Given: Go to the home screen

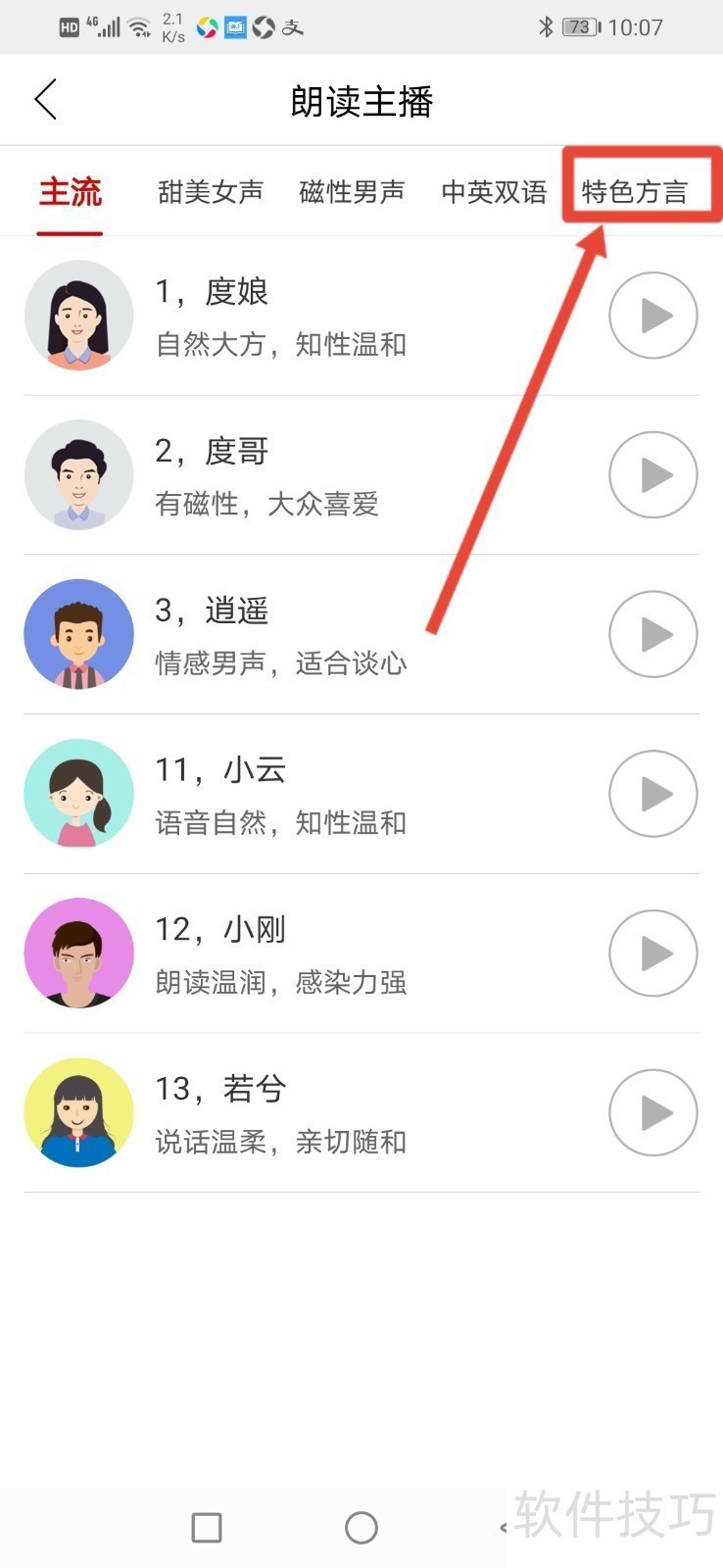Looking at the screenshot, I should click(361, 1527).
